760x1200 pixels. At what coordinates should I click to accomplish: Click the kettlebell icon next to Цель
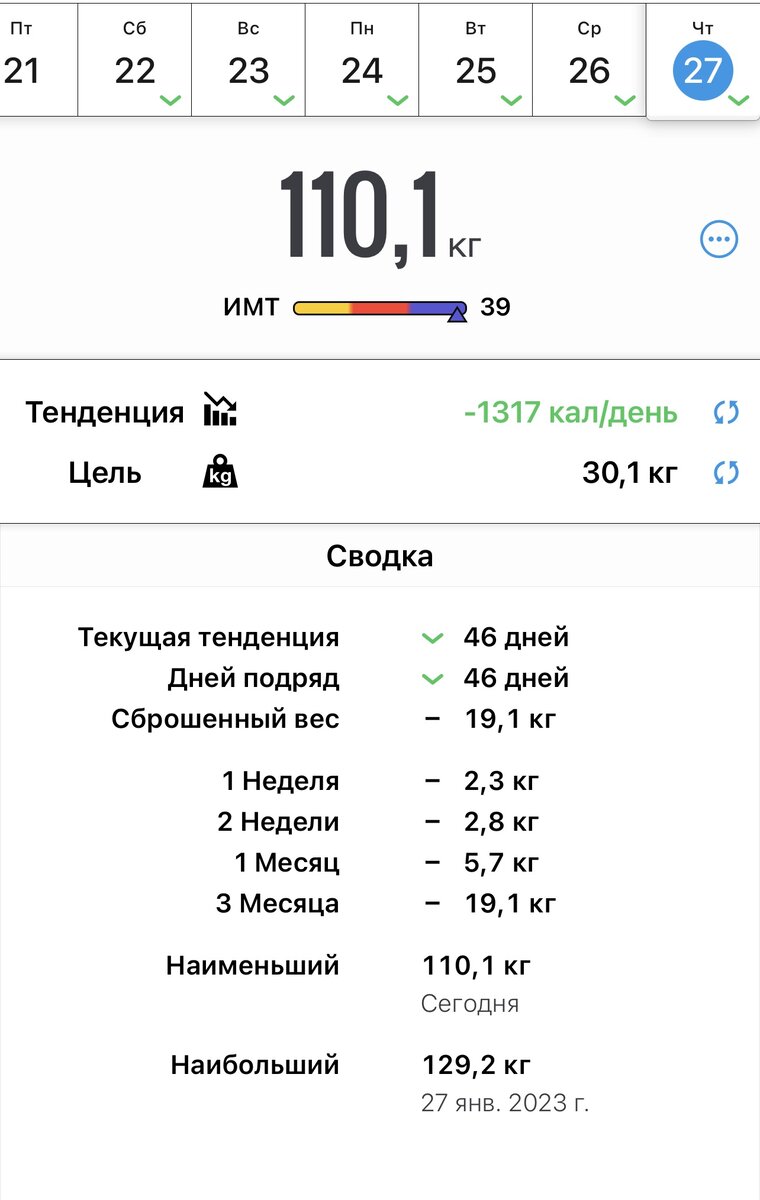[219, 472]
